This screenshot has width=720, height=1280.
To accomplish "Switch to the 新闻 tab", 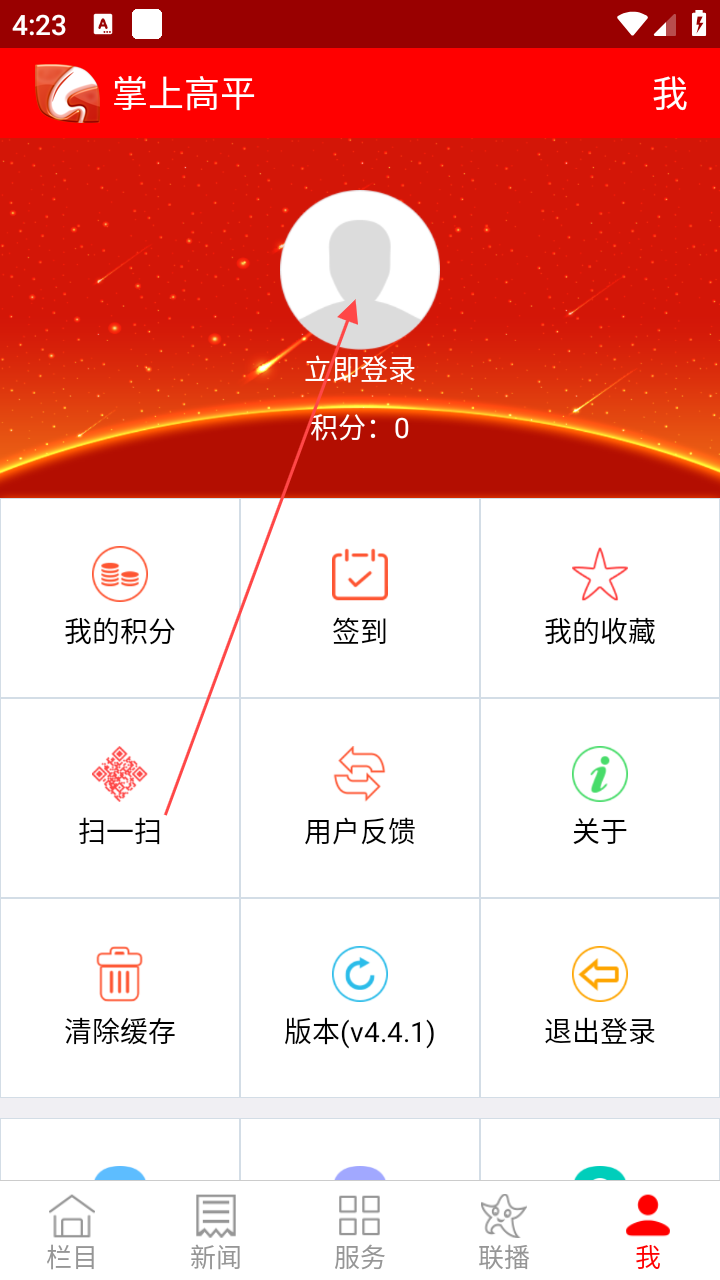I will 216,1231.
